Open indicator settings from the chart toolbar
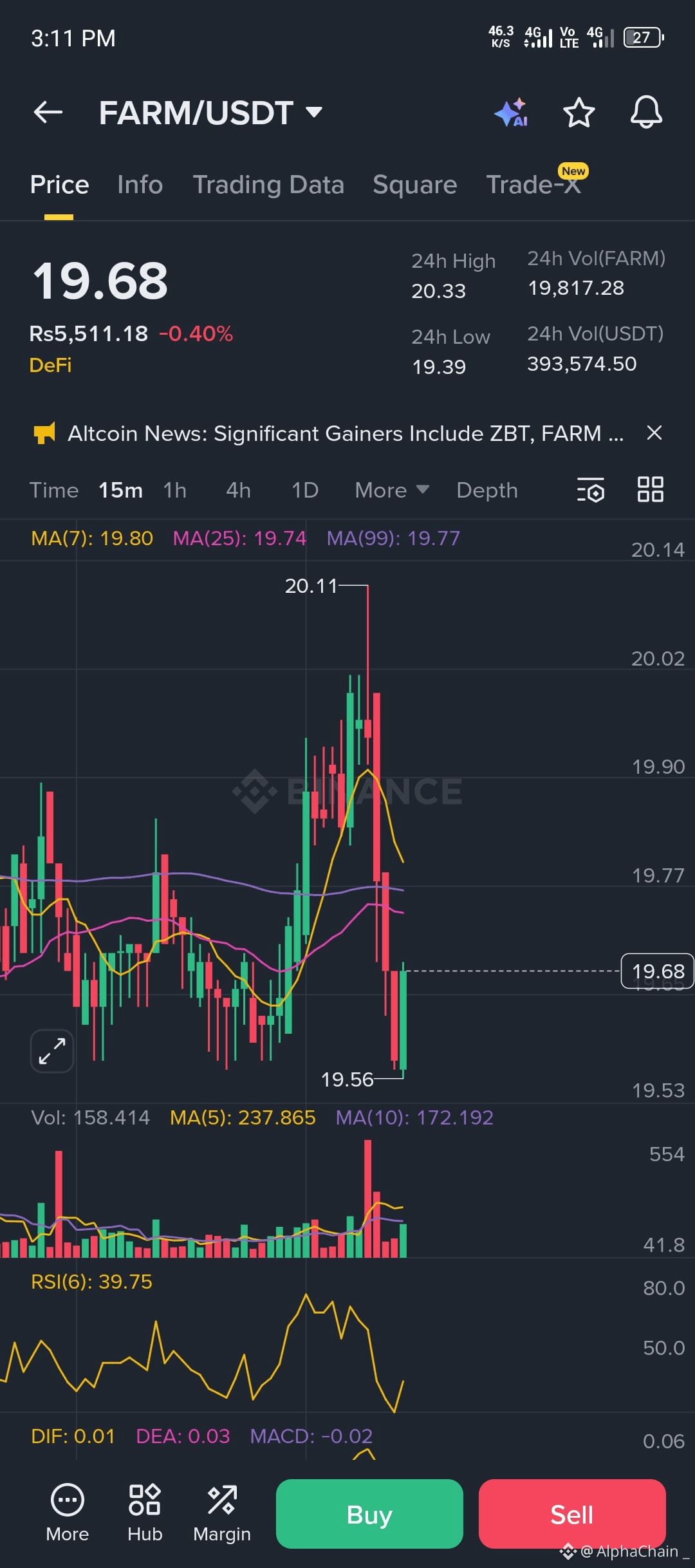 pyautogui.click(x=591, y=490)
